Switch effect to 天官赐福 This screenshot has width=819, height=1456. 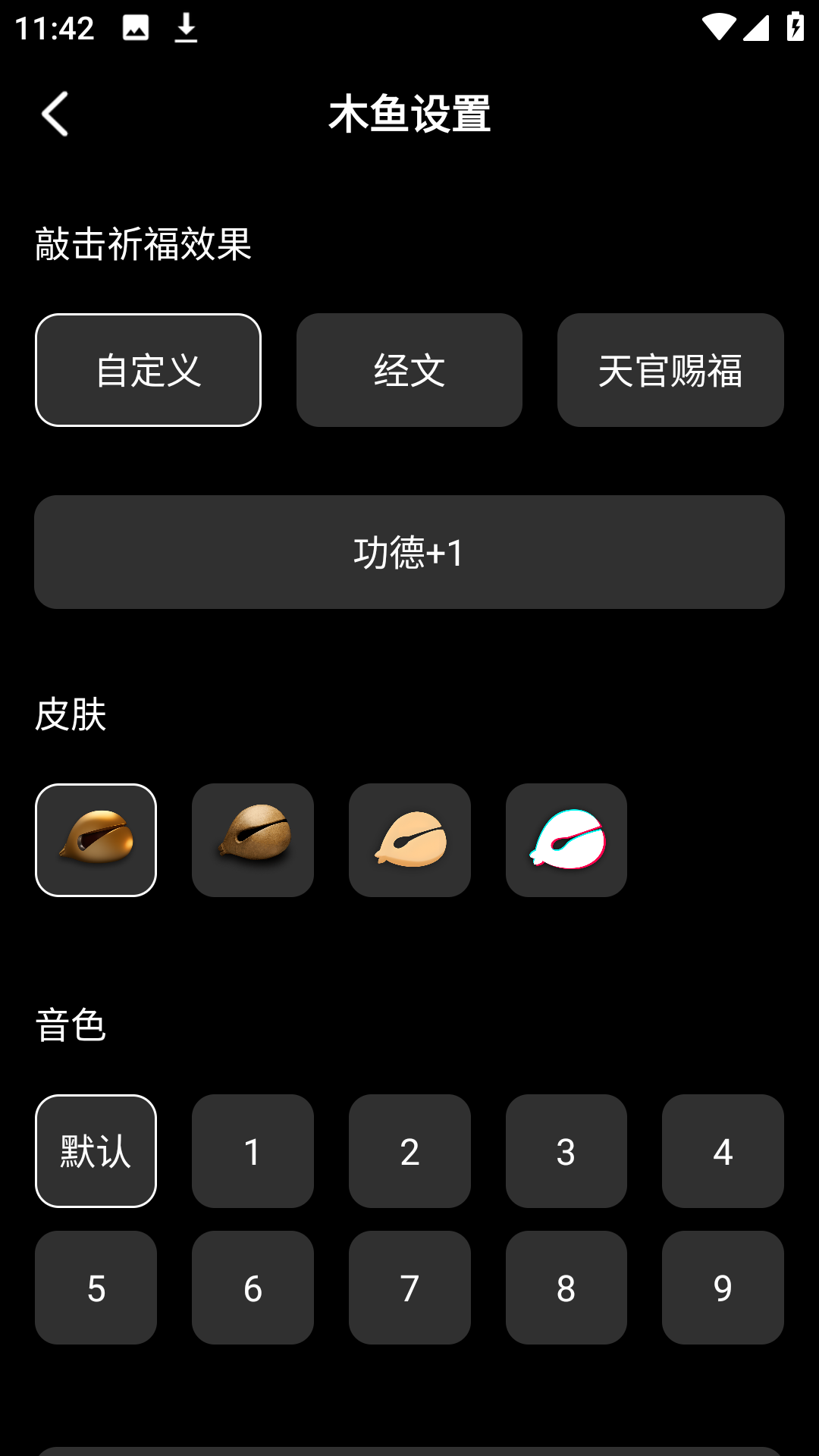pyautogui.click(x=670, y=370)
